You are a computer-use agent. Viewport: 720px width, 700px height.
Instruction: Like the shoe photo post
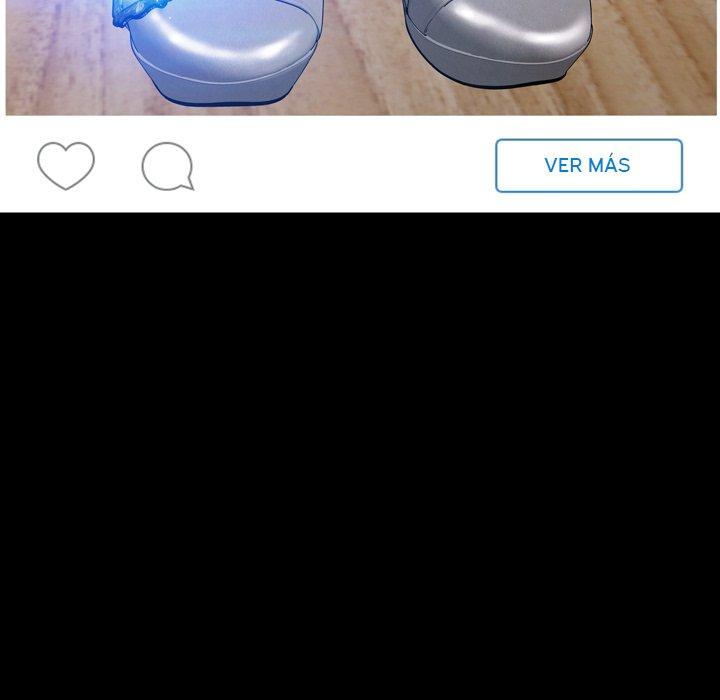coord(66,166)
